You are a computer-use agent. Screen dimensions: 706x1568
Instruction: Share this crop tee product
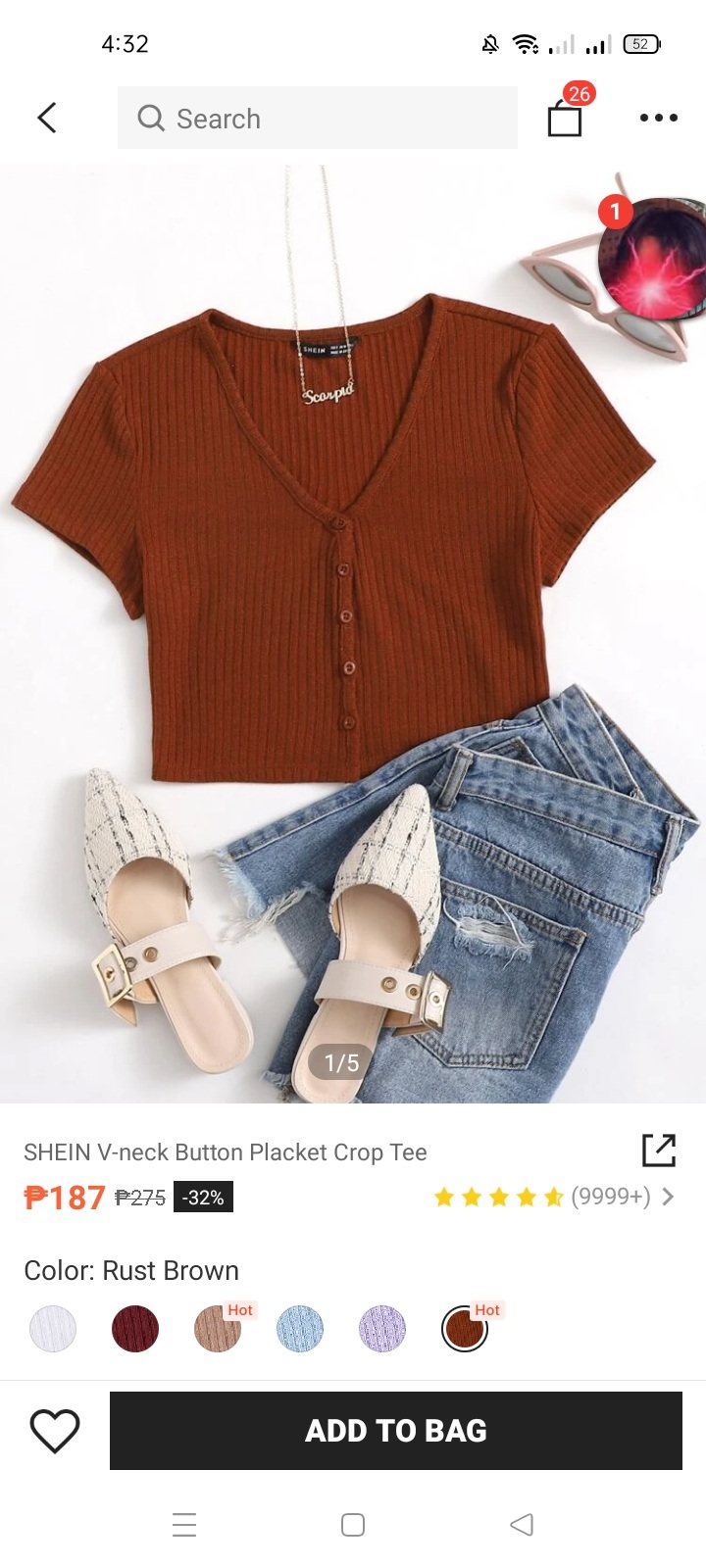pyautogui.click(x=658, y=1151)
